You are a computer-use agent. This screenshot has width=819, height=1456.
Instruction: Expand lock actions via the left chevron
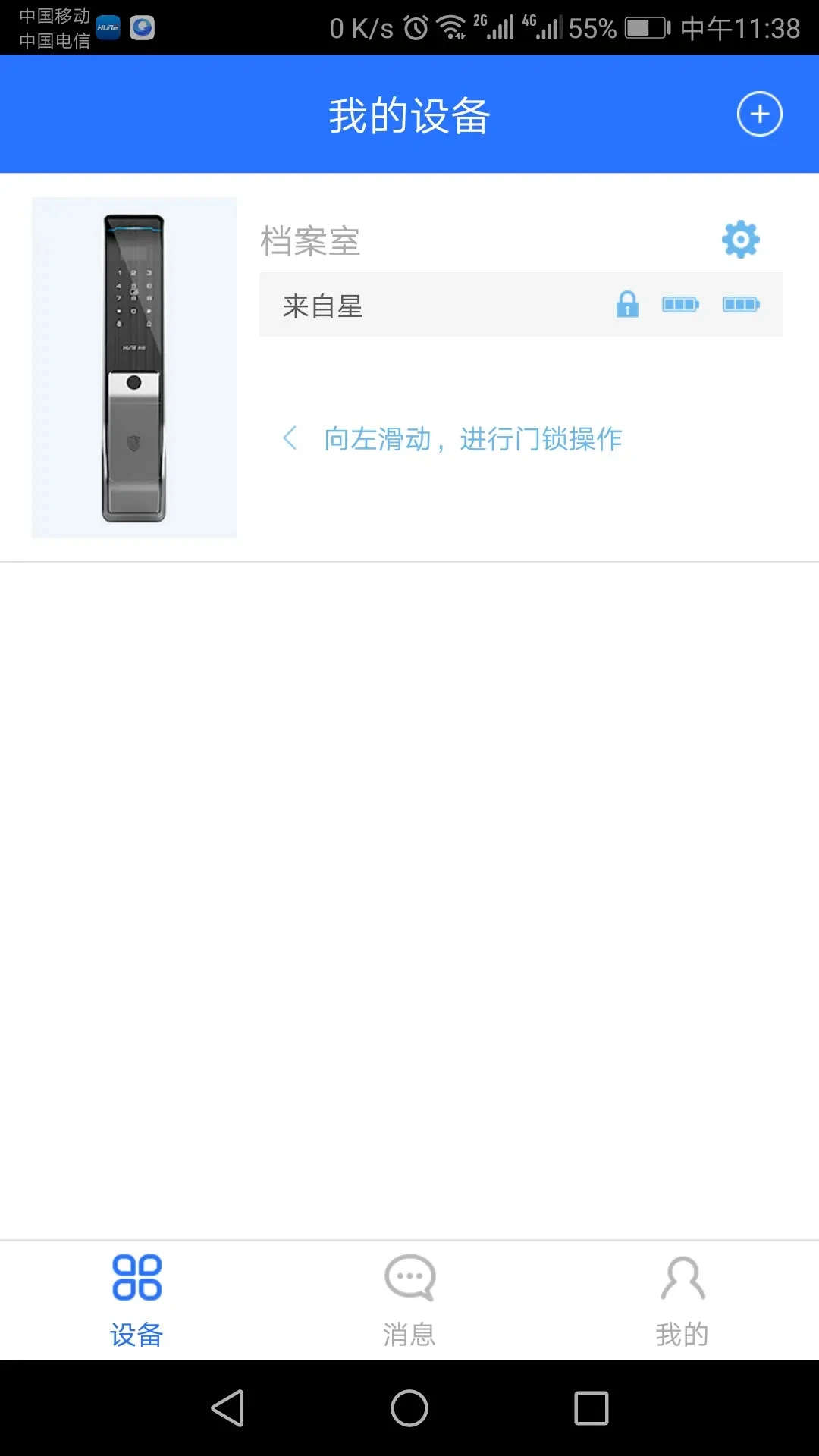290,438
